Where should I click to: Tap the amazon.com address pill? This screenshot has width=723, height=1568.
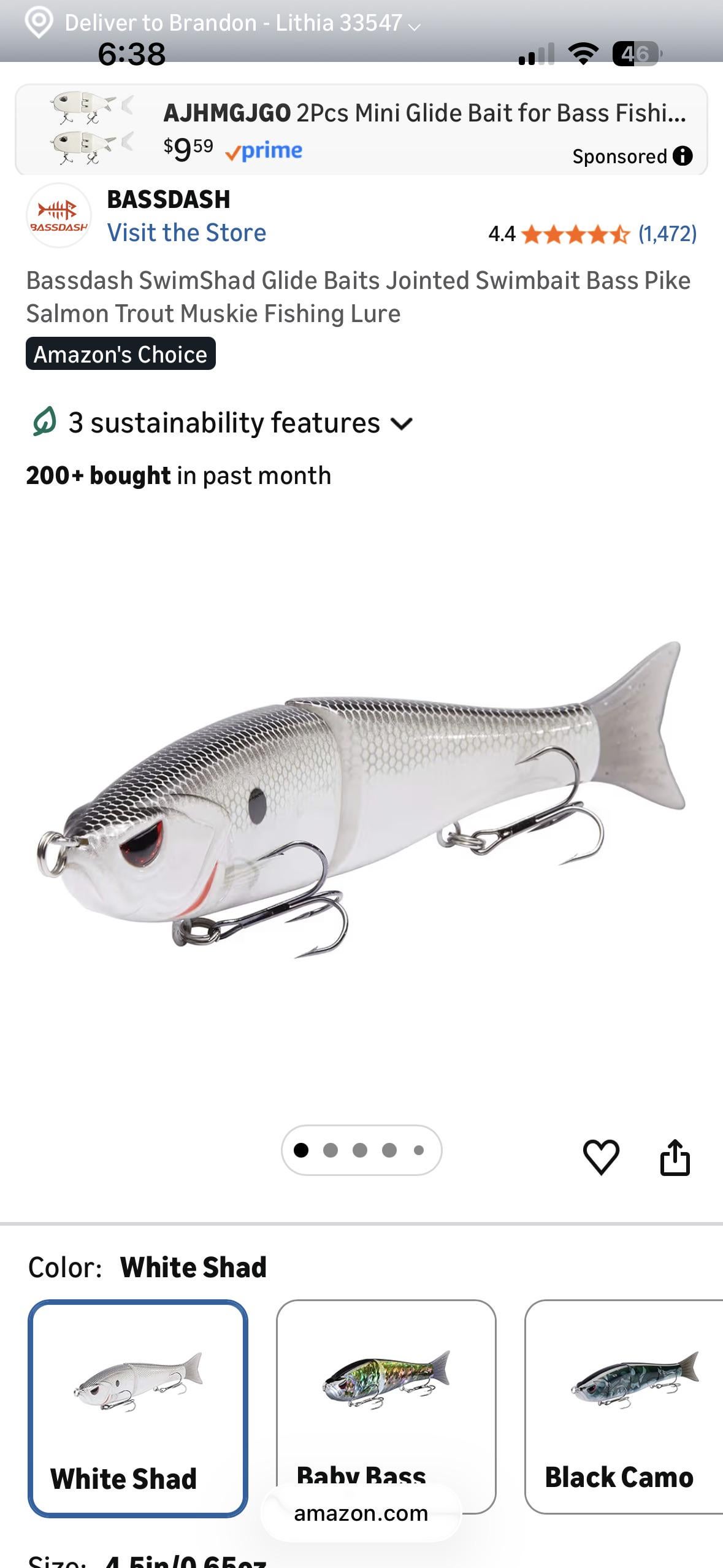[x=361, y=1513]
